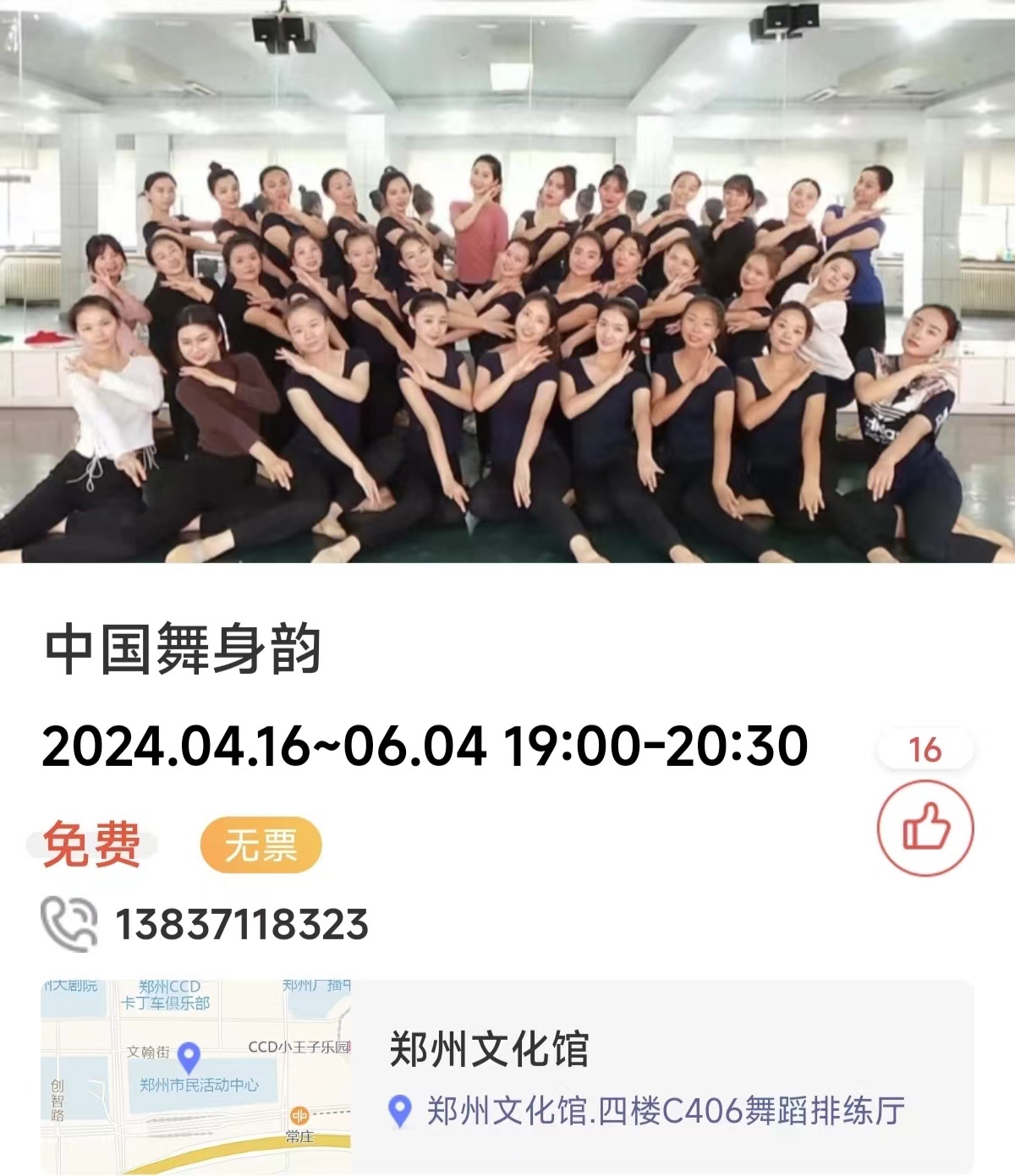
Task: Call the phone number 13837118323
Action: 240,924
